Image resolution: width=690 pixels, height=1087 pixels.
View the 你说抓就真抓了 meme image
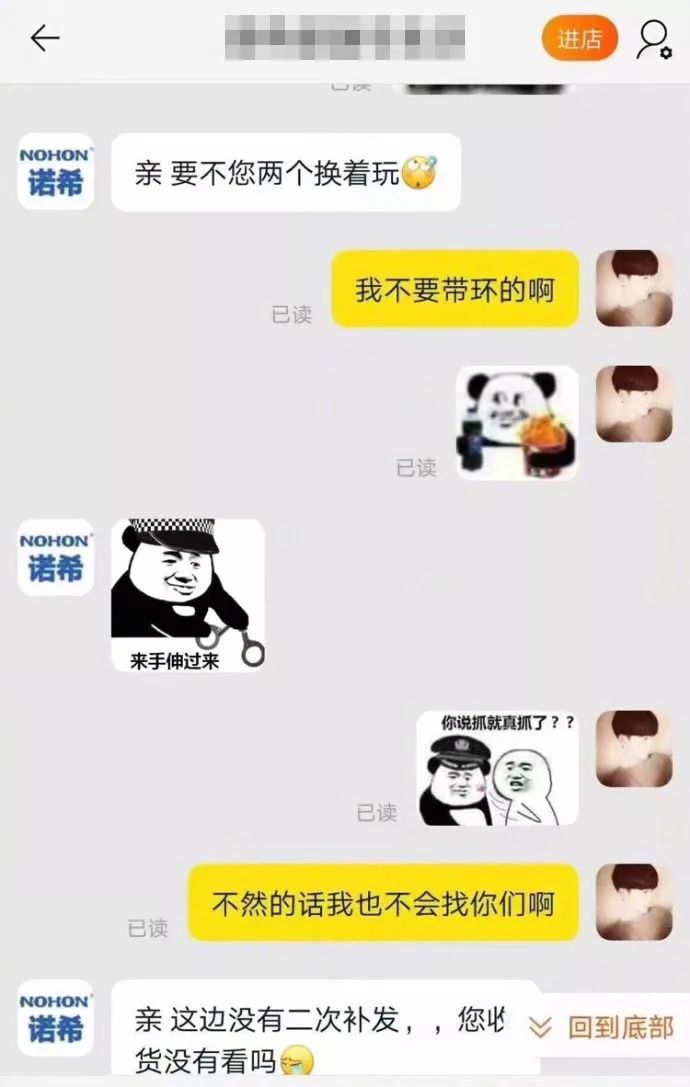[x=497, y=768]
